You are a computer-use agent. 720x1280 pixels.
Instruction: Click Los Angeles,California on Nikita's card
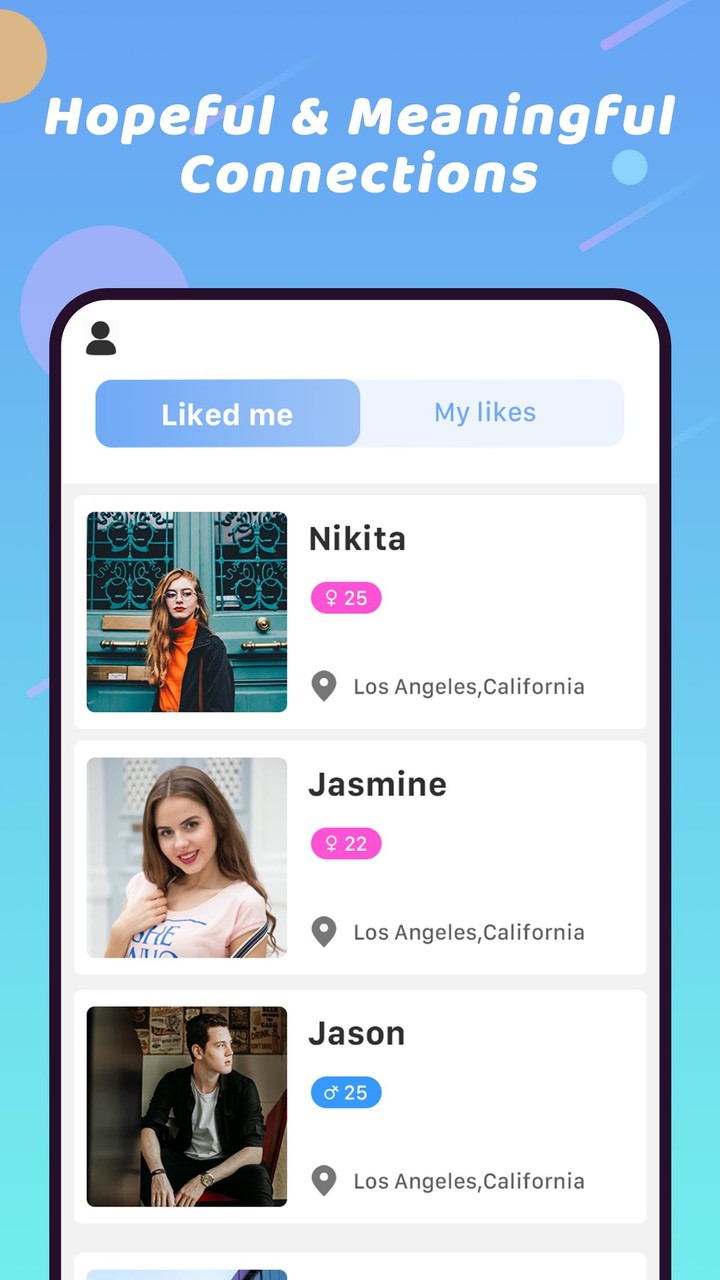pos(468,686)
